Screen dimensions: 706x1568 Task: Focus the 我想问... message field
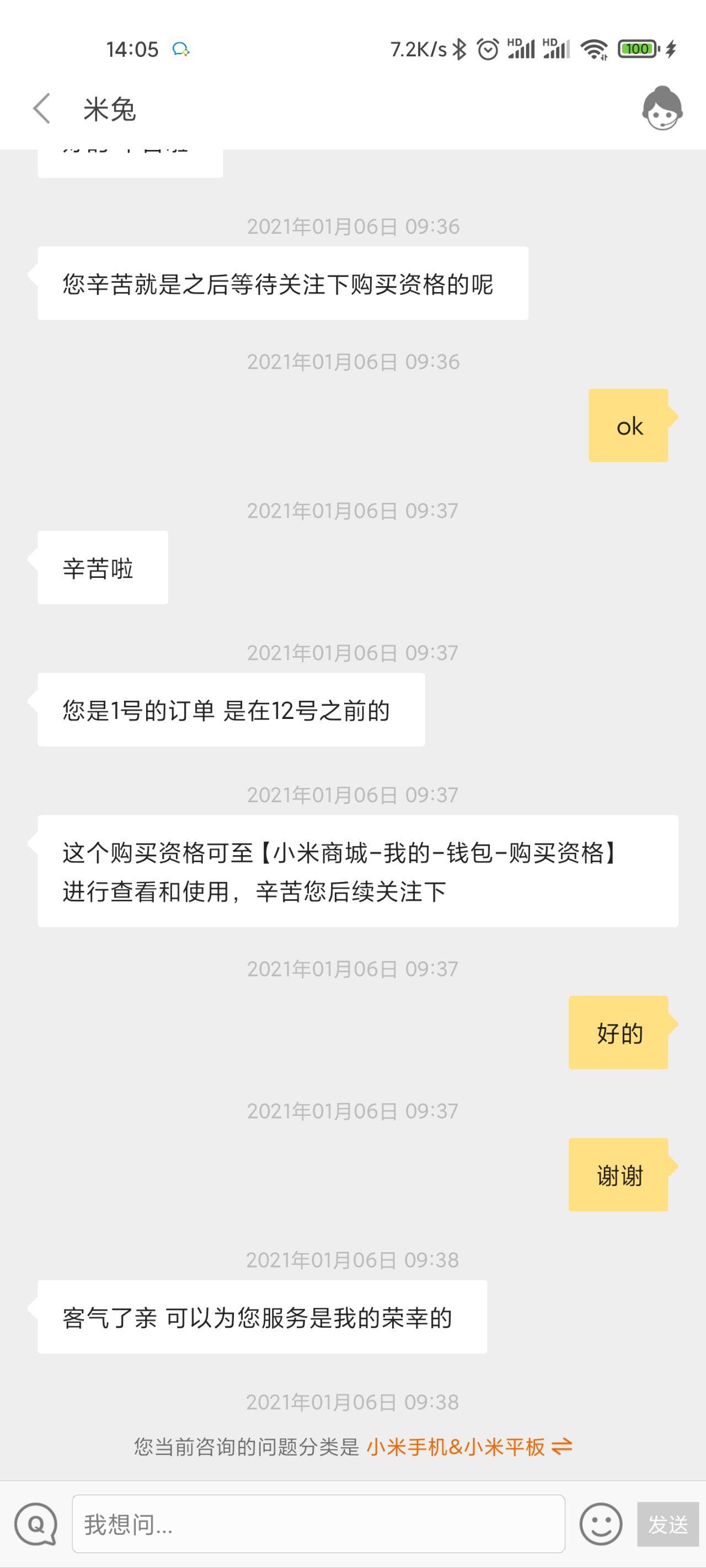[318, 1524]
